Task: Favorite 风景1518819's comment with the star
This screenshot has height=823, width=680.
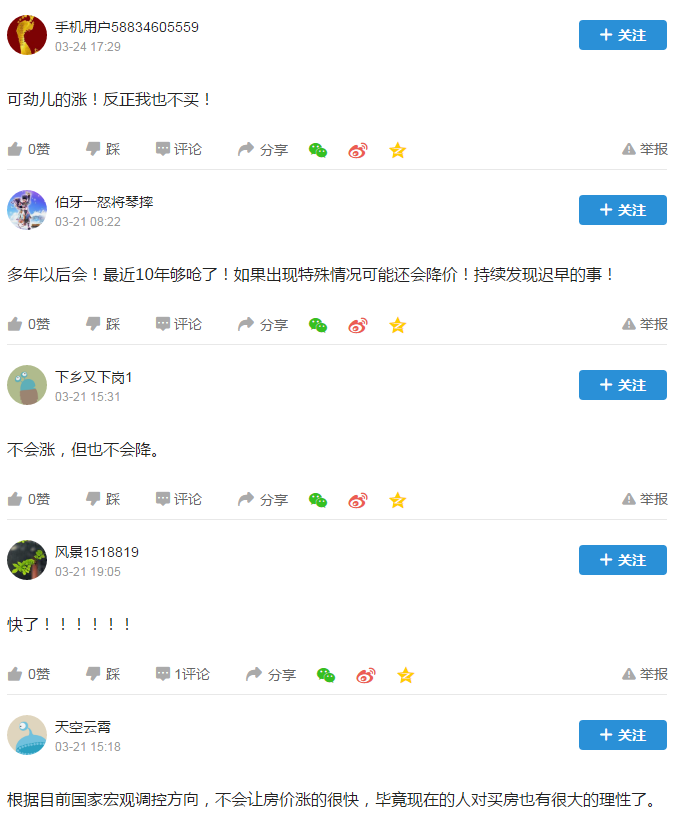Action: click(405, 675)
